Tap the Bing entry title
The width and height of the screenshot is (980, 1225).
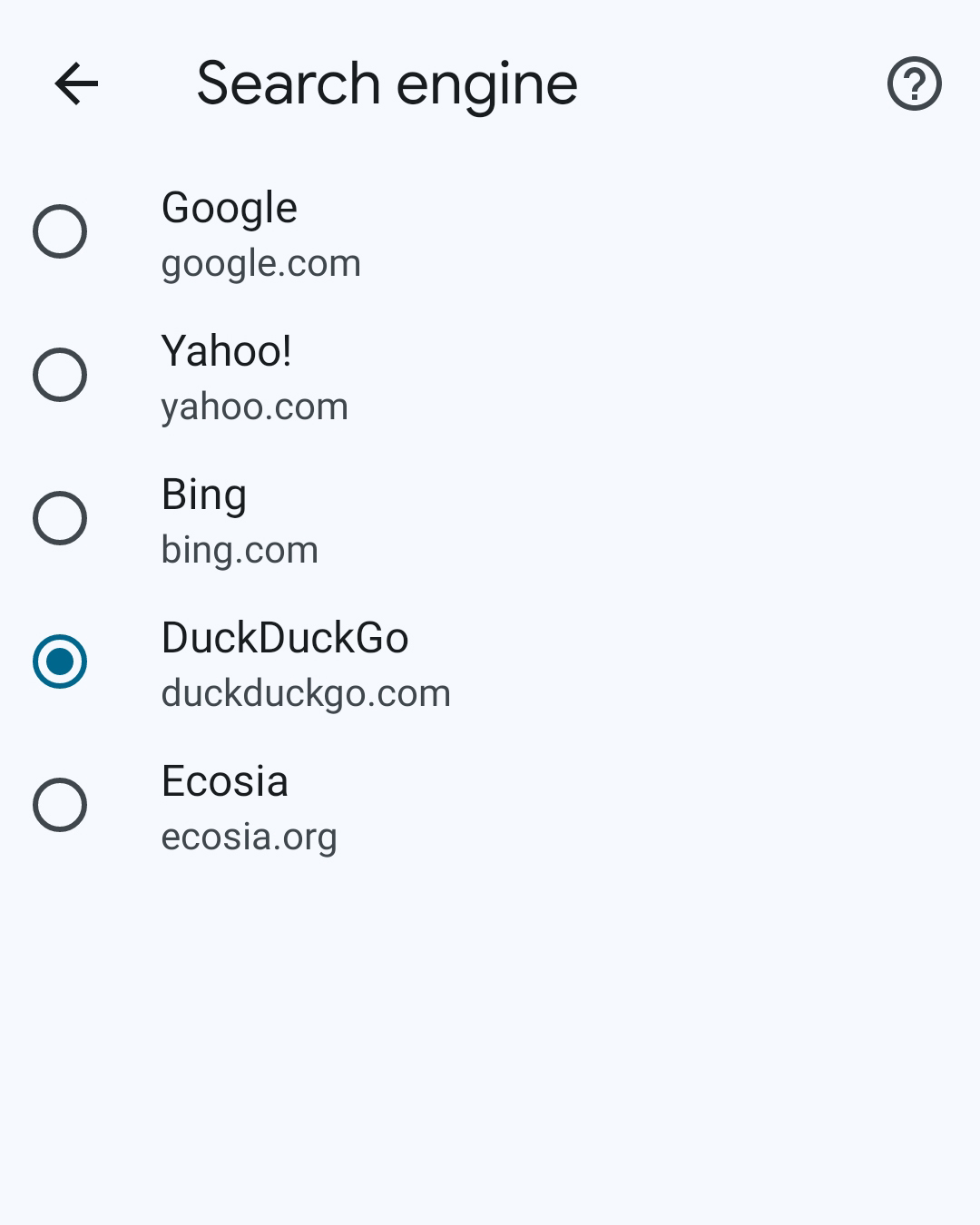(x=203, y=495)
